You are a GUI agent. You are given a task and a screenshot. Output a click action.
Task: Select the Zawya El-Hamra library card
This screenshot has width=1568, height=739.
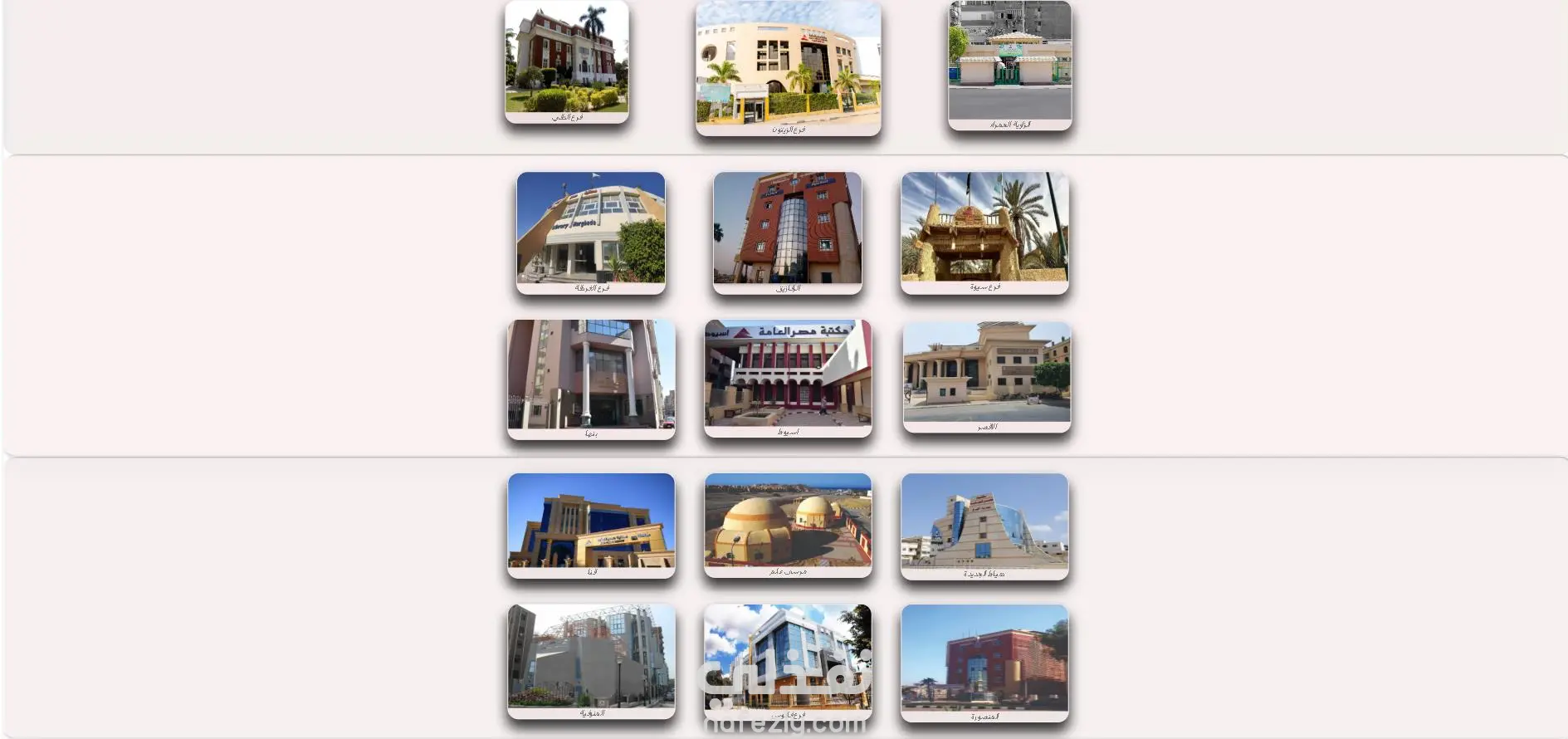click(x=1009, y=62)
